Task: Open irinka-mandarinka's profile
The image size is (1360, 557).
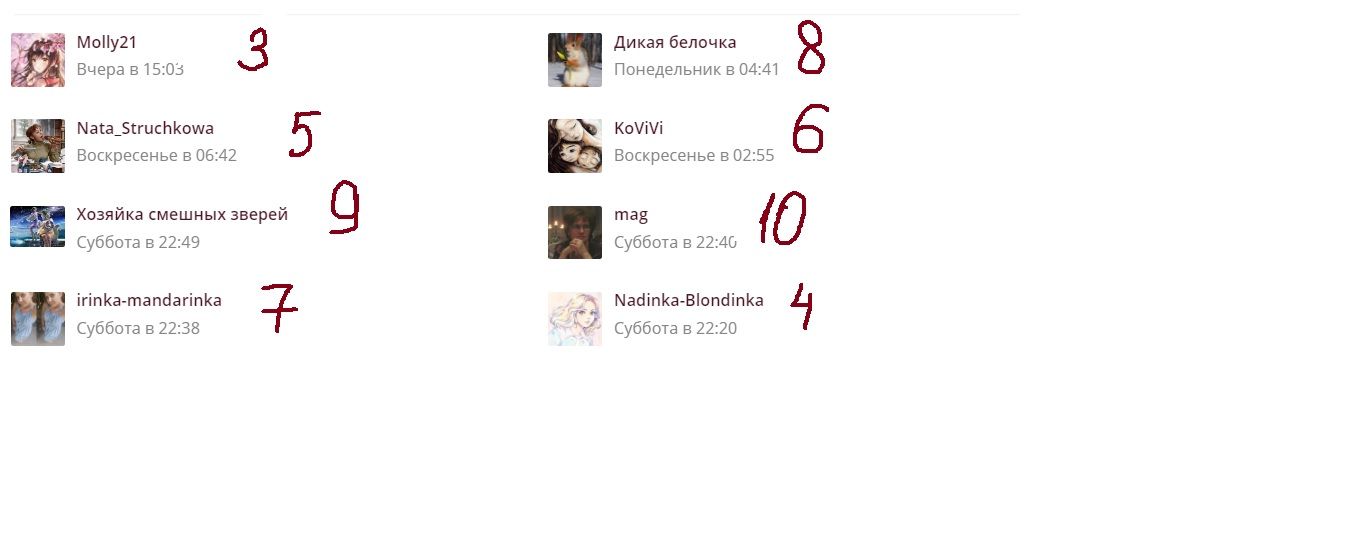Action: (x=149, y=300)
